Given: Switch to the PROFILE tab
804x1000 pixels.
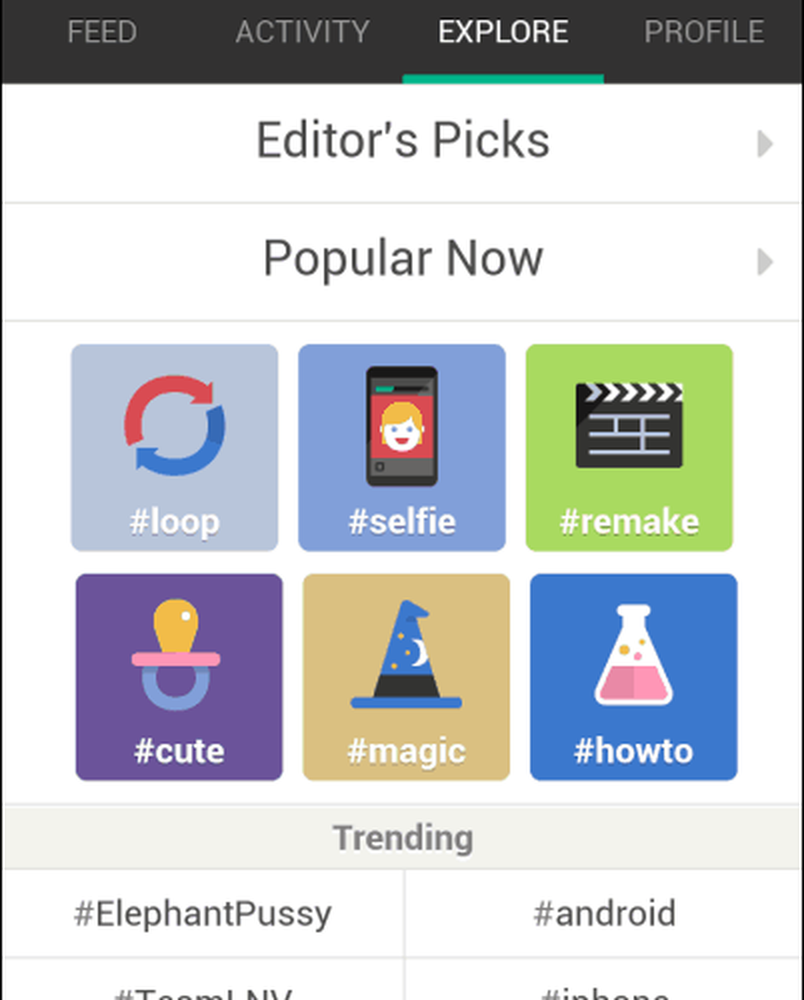Looking at the screenshot, I should [x=704, y=32].
